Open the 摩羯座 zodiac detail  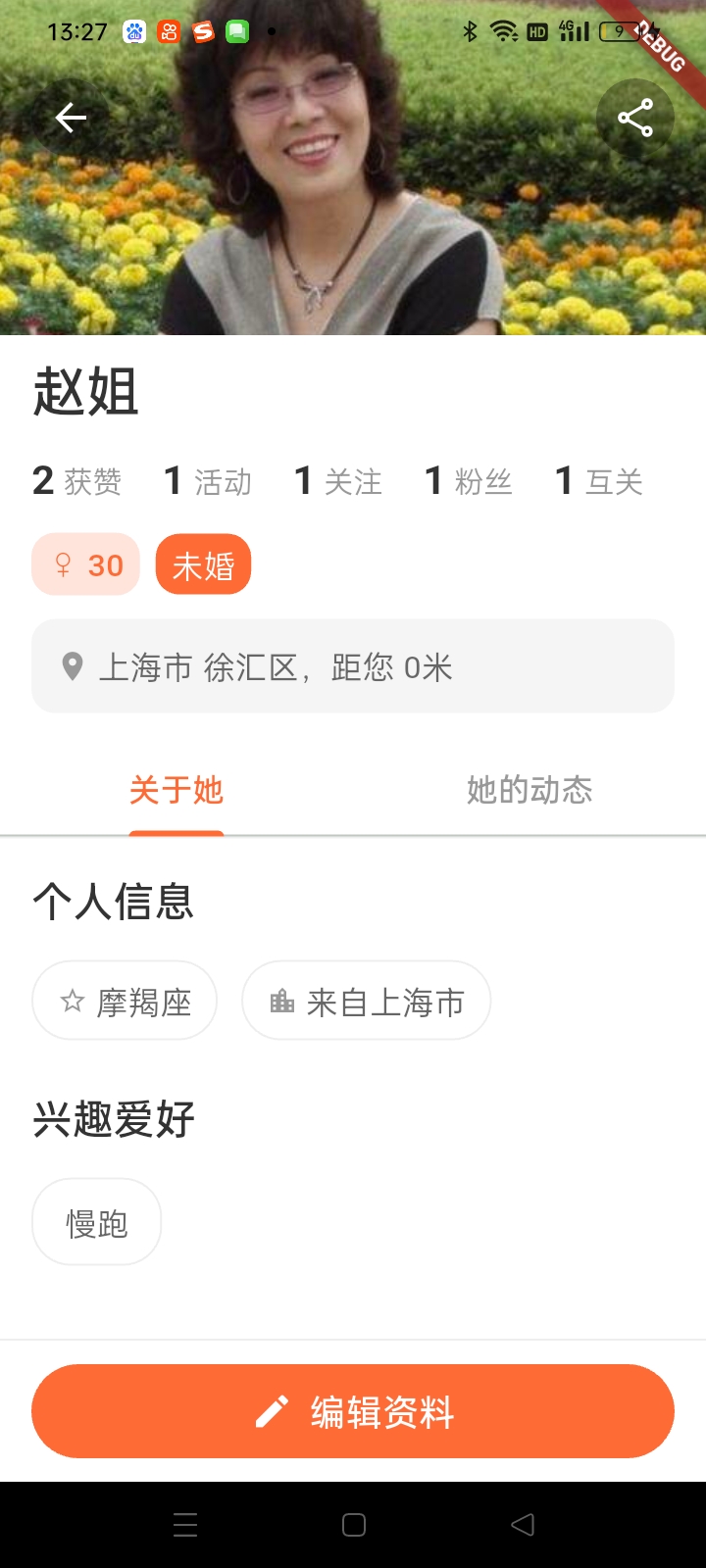point(125,1001)
